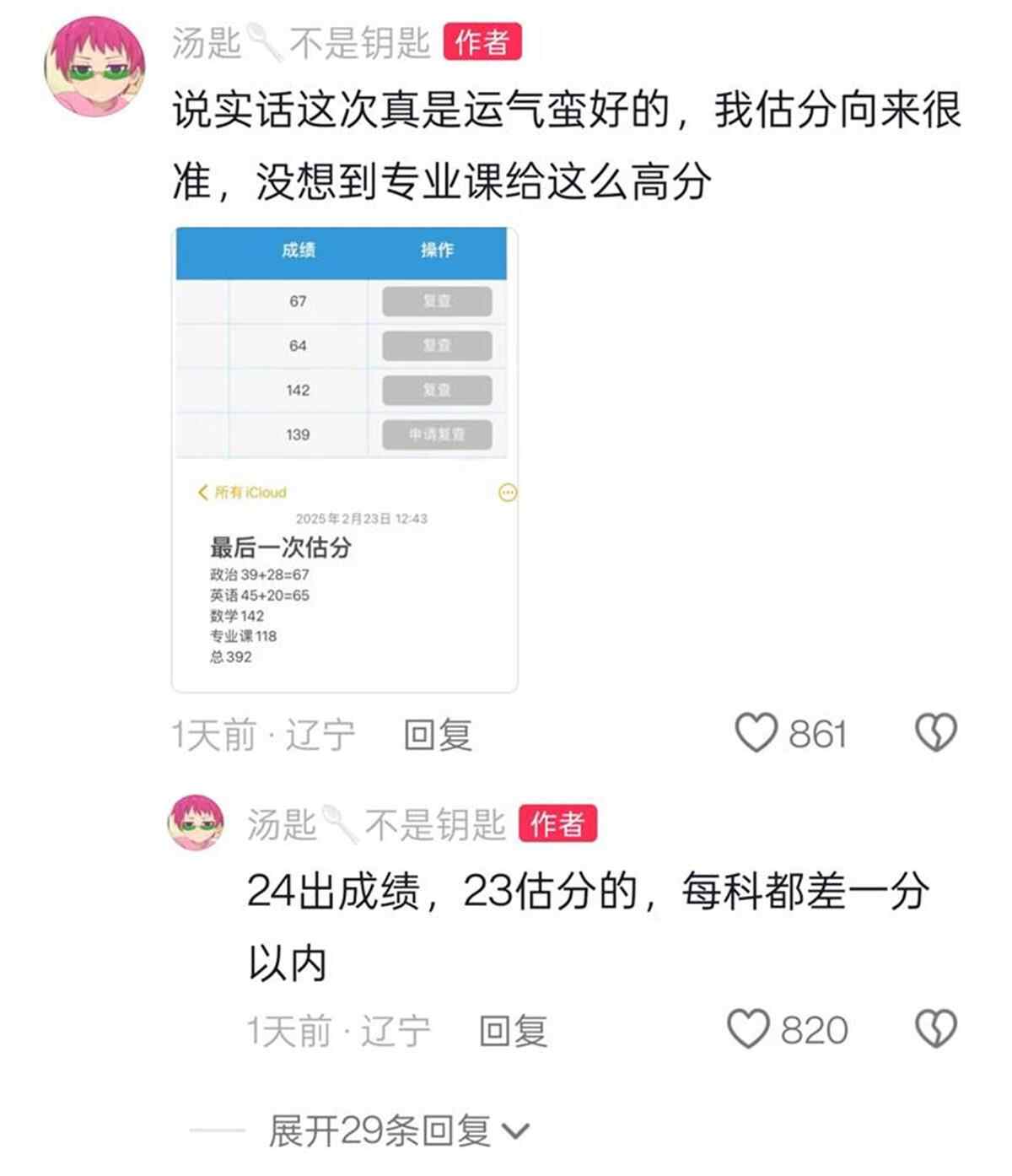Open the score screenshot attached to the comment
Image resolution: width=1012 pixels, height=1176 pixels.
coord(344,460)
